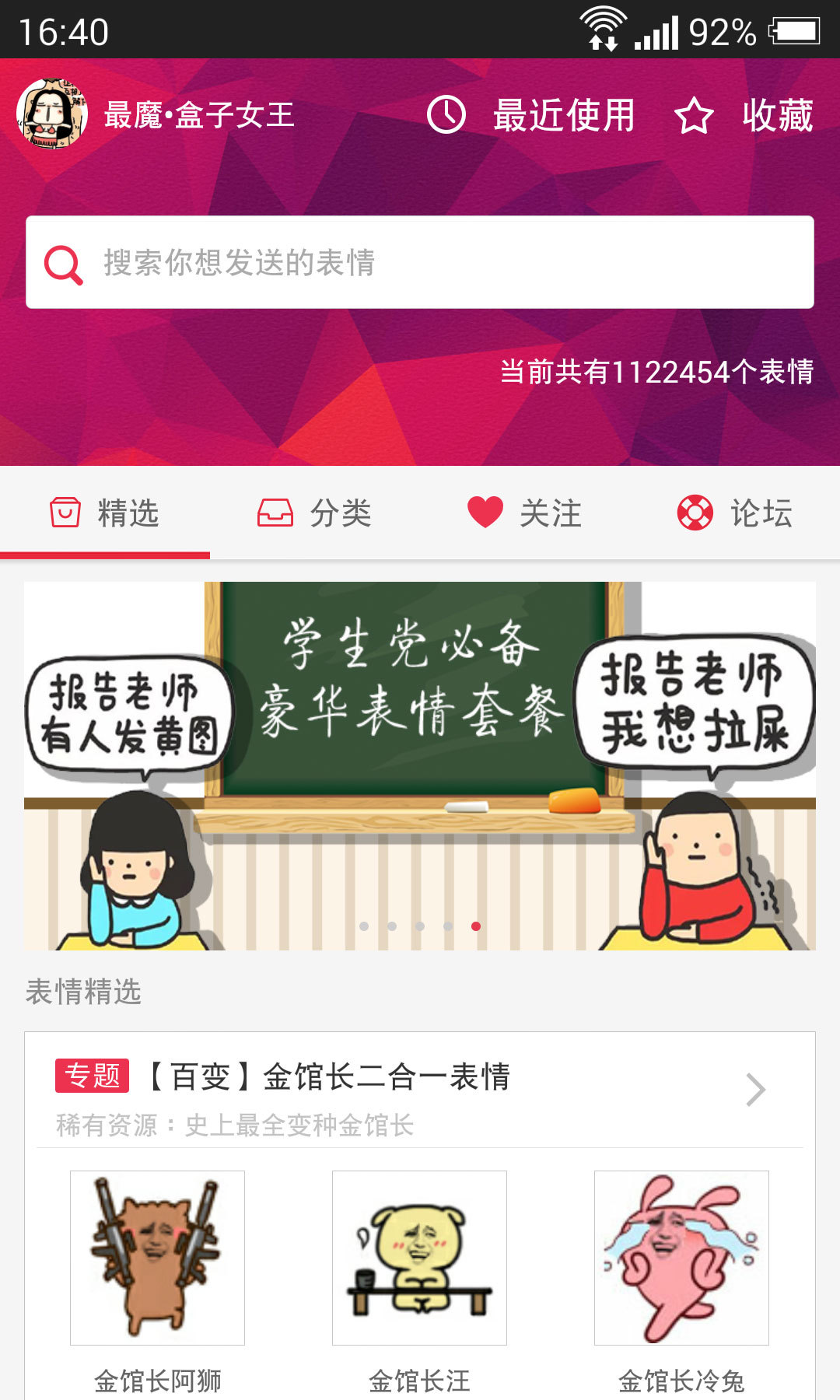840x1400 pixels.
Task: Open the 最近使用 recent-use clock icon
Action: tap(446, 115)
